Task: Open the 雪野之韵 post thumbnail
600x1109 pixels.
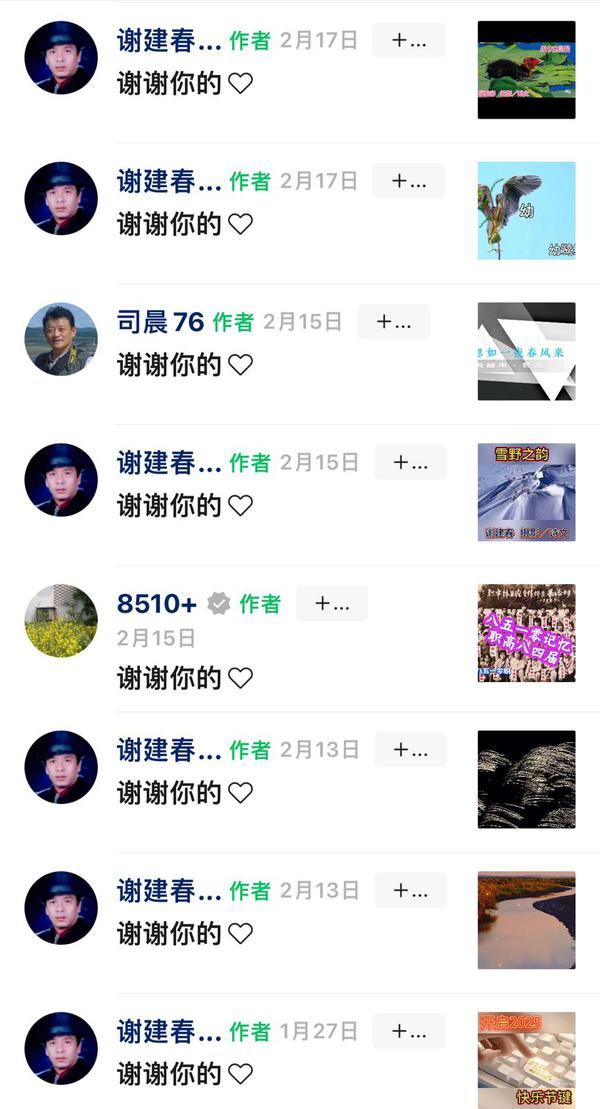Action: [x=526, y=492]
